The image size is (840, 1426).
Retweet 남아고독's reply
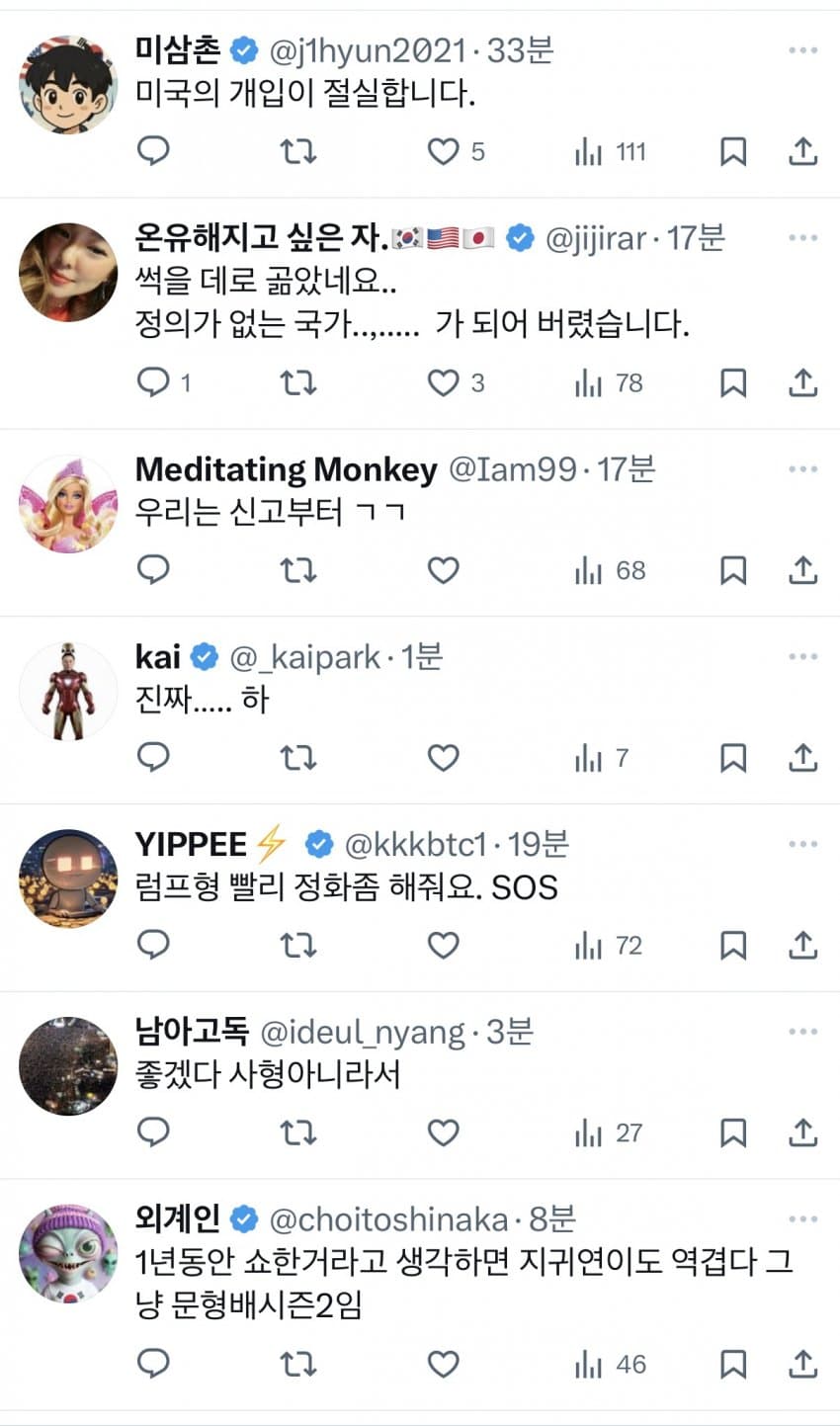[x=297, y=1132]
